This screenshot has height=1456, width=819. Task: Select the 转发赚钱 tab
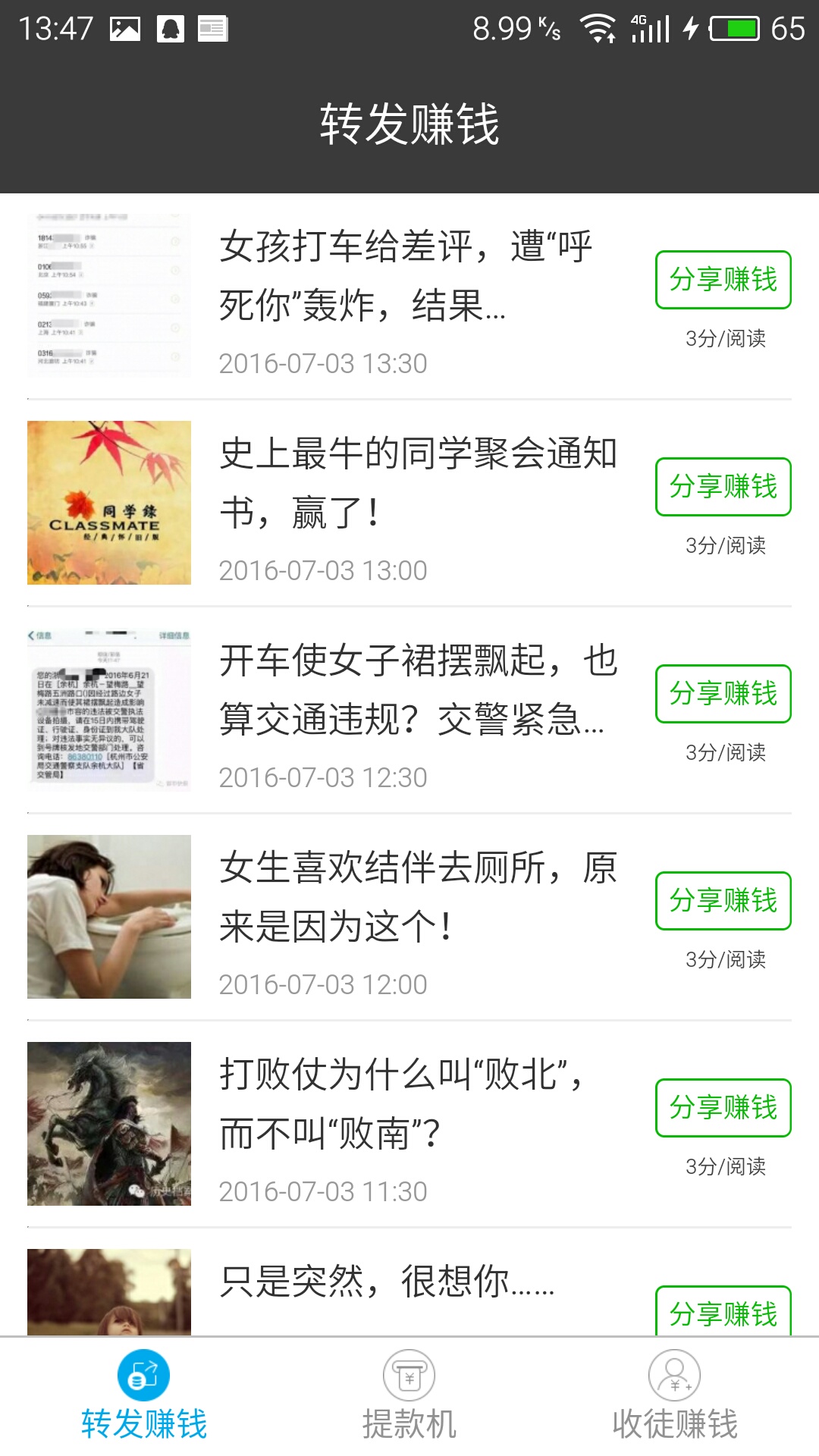coord(143,1395)
